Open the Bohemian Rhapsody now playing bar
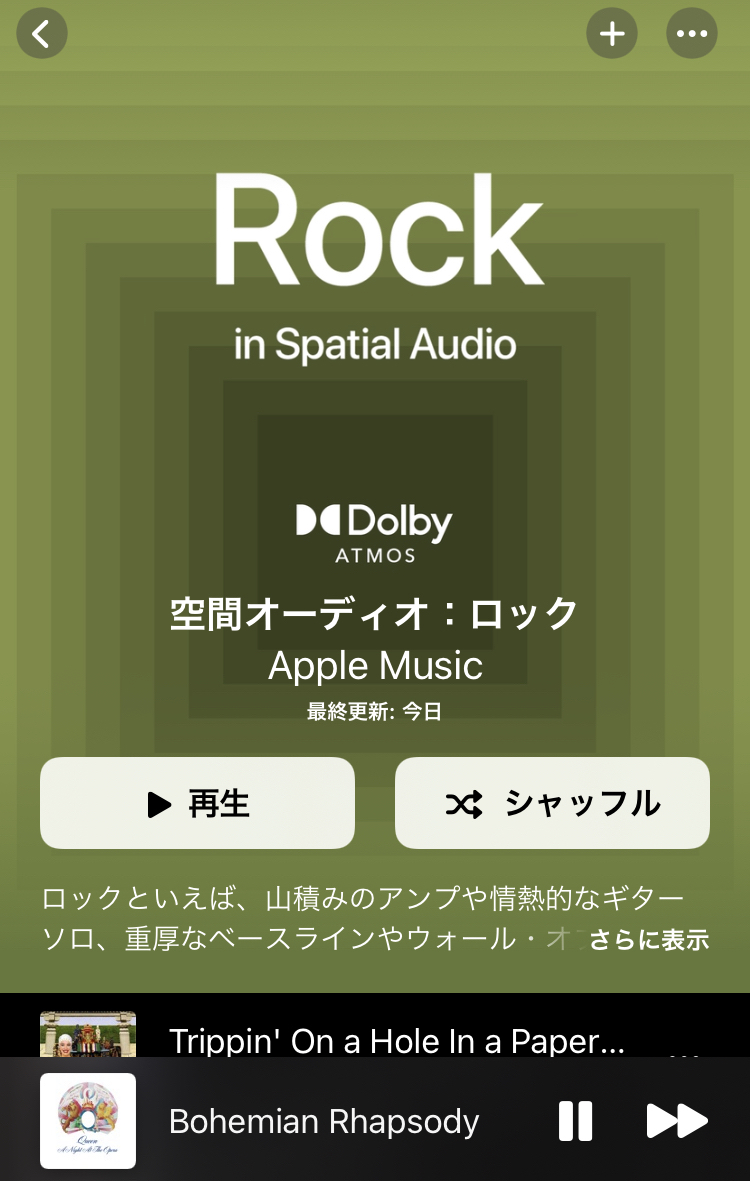The height and width of the screenshot is (1181, 750). tap(324, 1122)
